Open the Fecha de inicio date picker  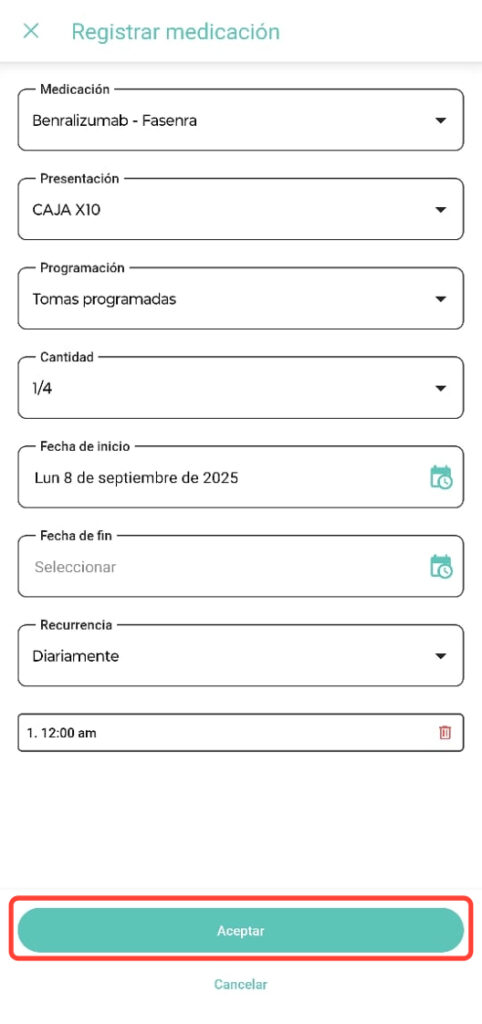point(240,477)
